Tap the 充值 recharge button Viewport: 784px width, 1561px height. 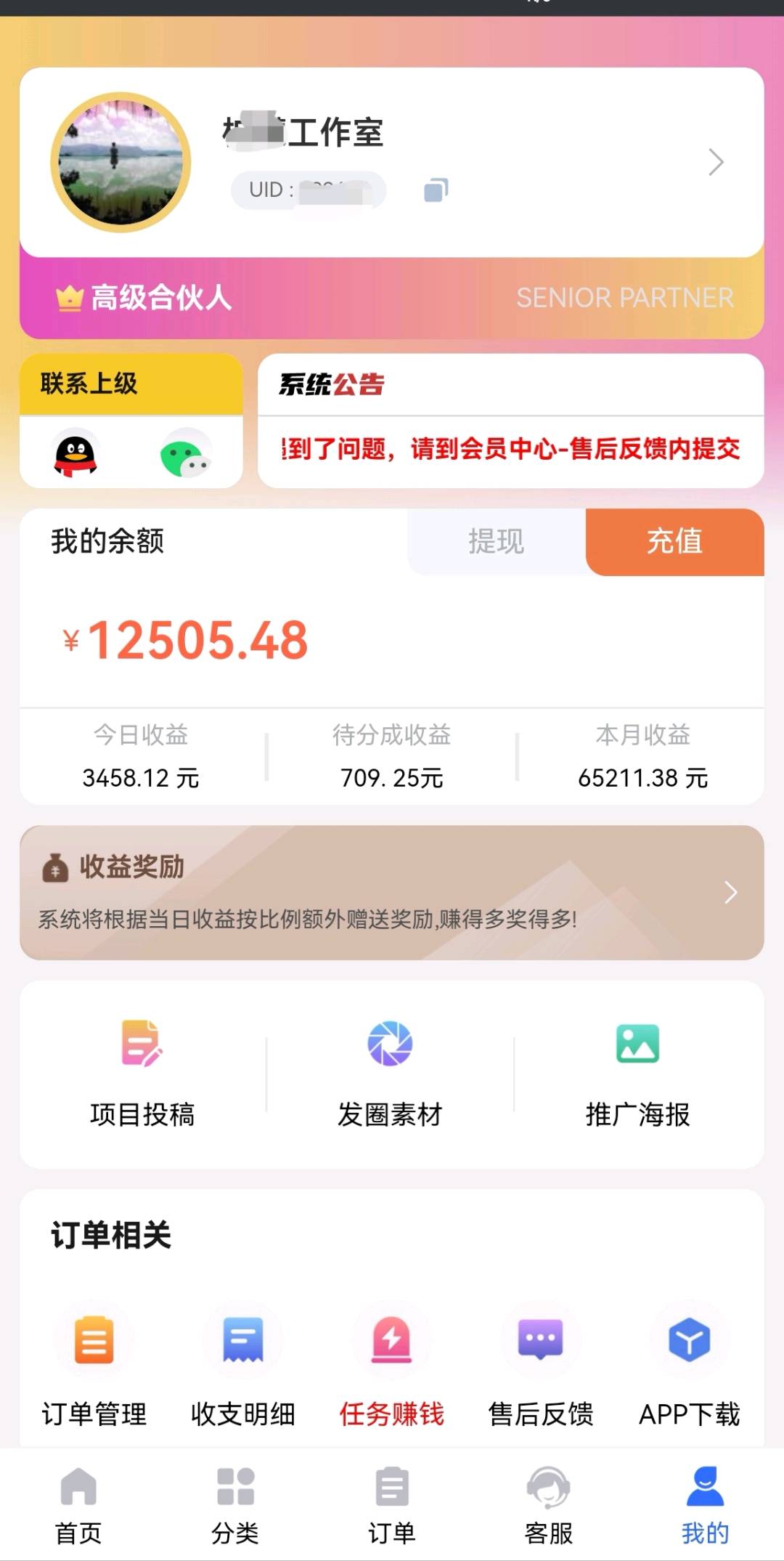(x=674, y=542)
